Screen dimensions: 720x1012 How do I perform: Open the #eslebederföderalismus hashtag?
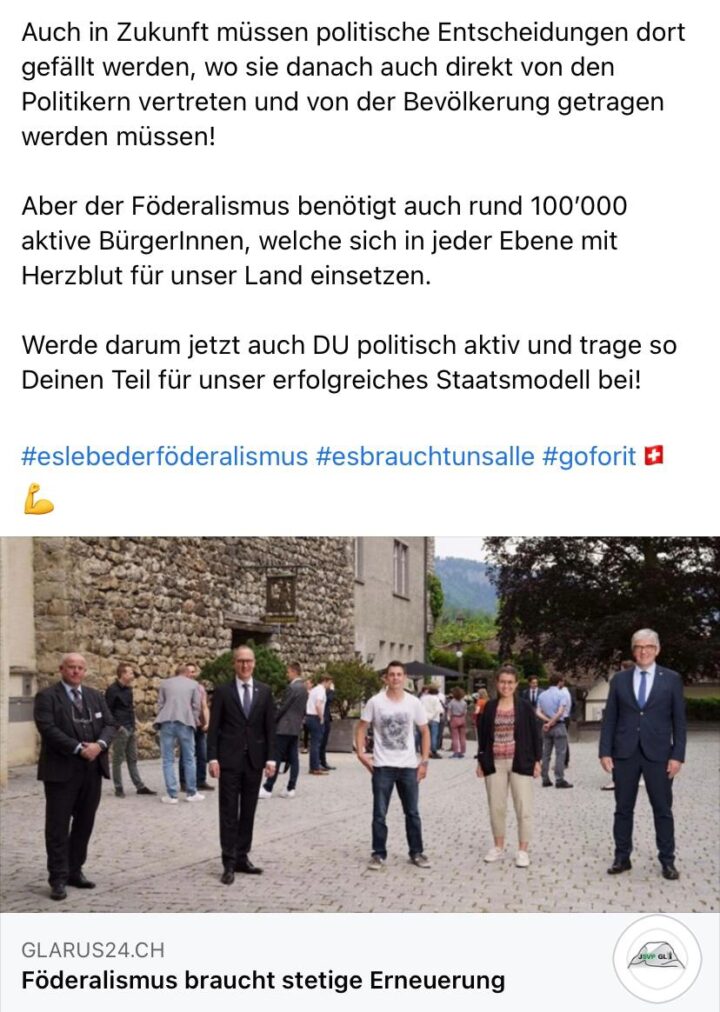(164, 457)
